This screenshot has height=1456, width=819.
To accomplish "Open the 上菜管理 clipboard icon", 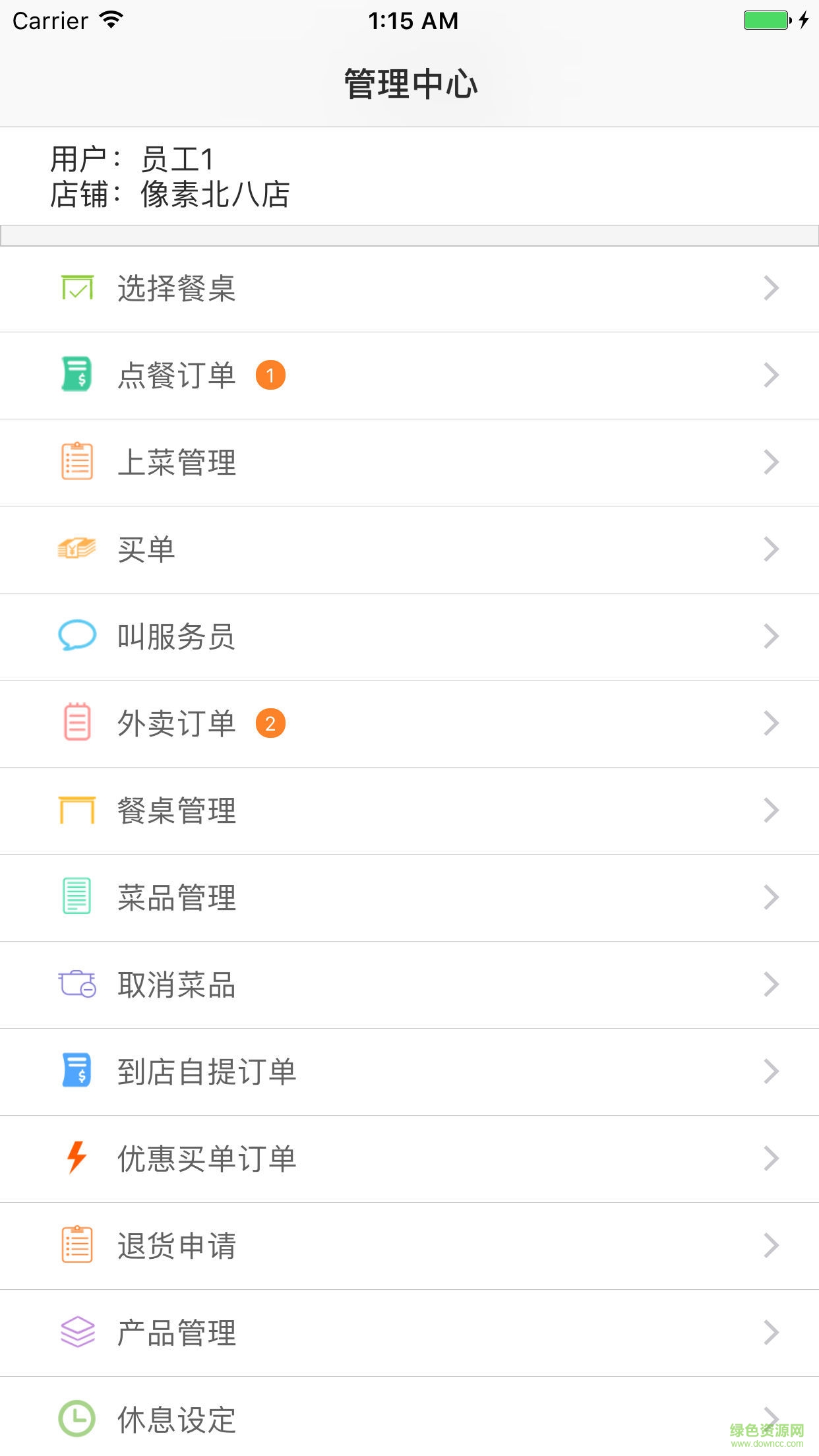I will 77,462.
